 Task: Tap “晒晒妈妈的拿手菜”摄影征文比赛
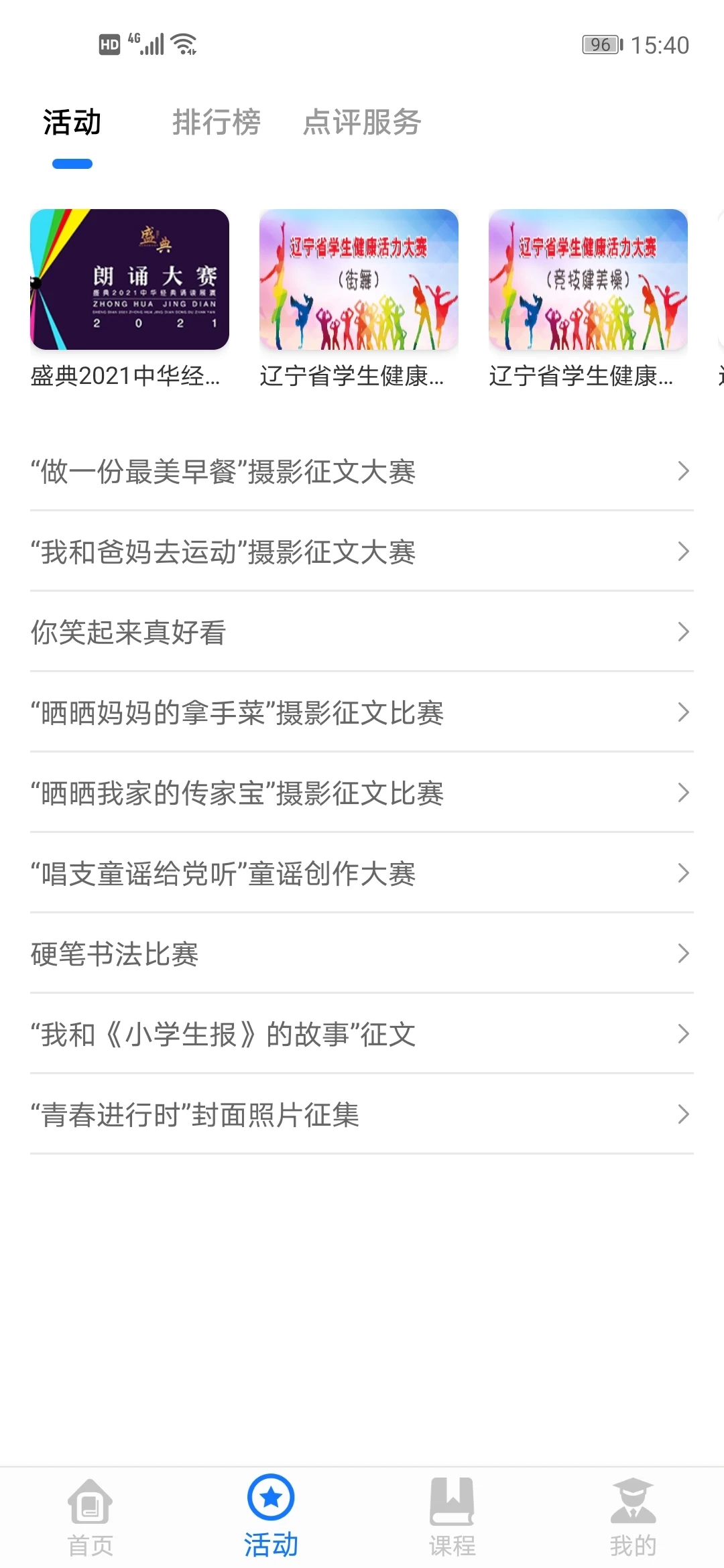pyautogui.click(x=361, y=713)
